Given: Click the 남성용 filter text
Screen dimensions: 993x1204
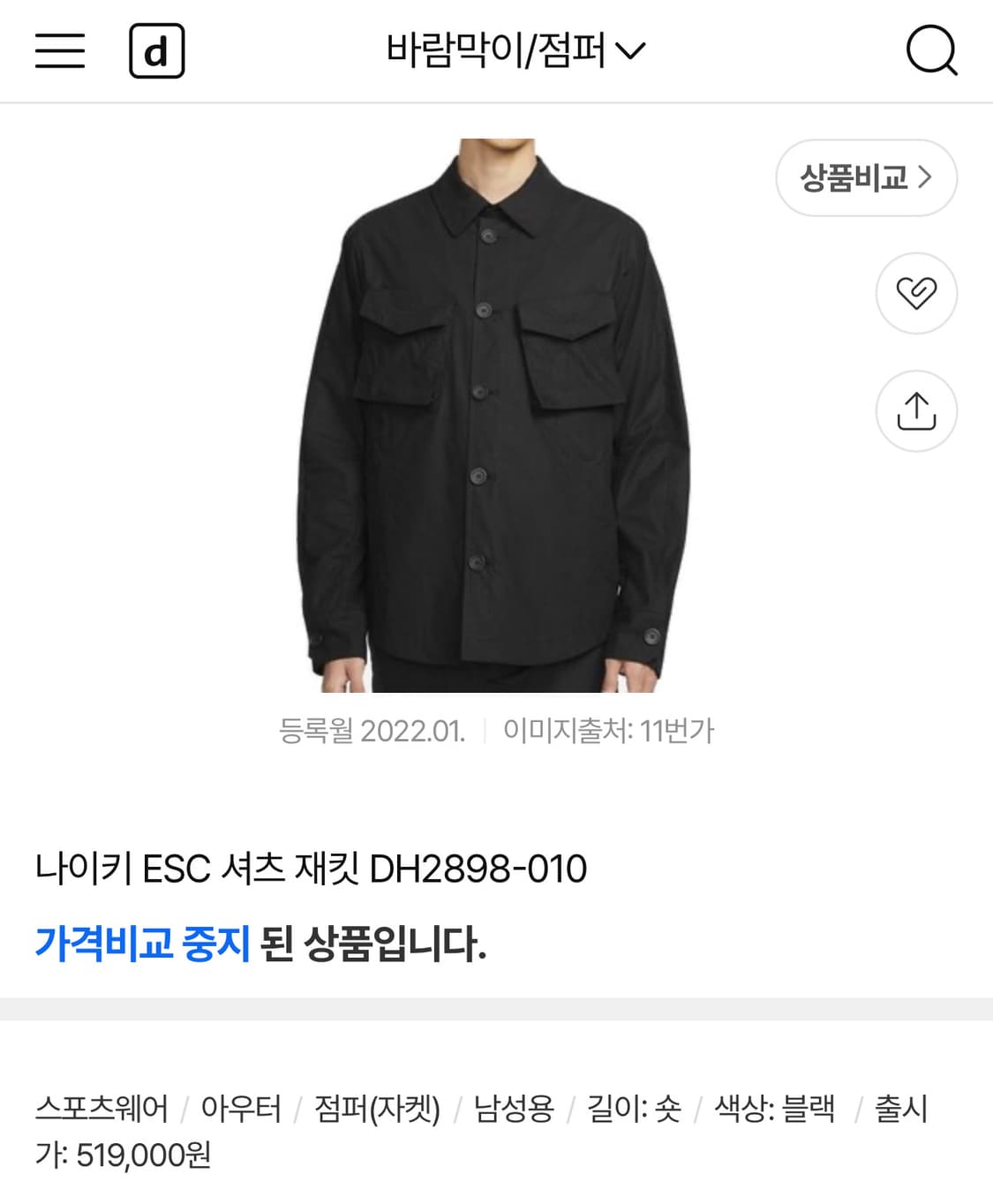Looking at the screenshot, I should pyautogui.click(x=515, y=1110).
